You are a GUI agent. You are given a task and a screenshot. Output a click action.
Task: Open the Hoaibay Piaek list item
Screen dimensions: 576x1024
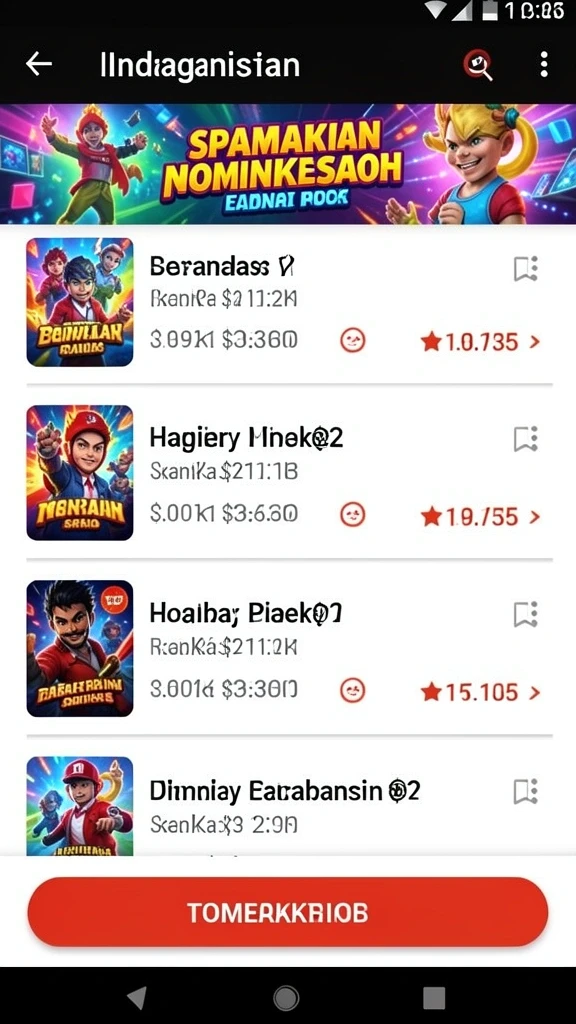pos(288,648)
